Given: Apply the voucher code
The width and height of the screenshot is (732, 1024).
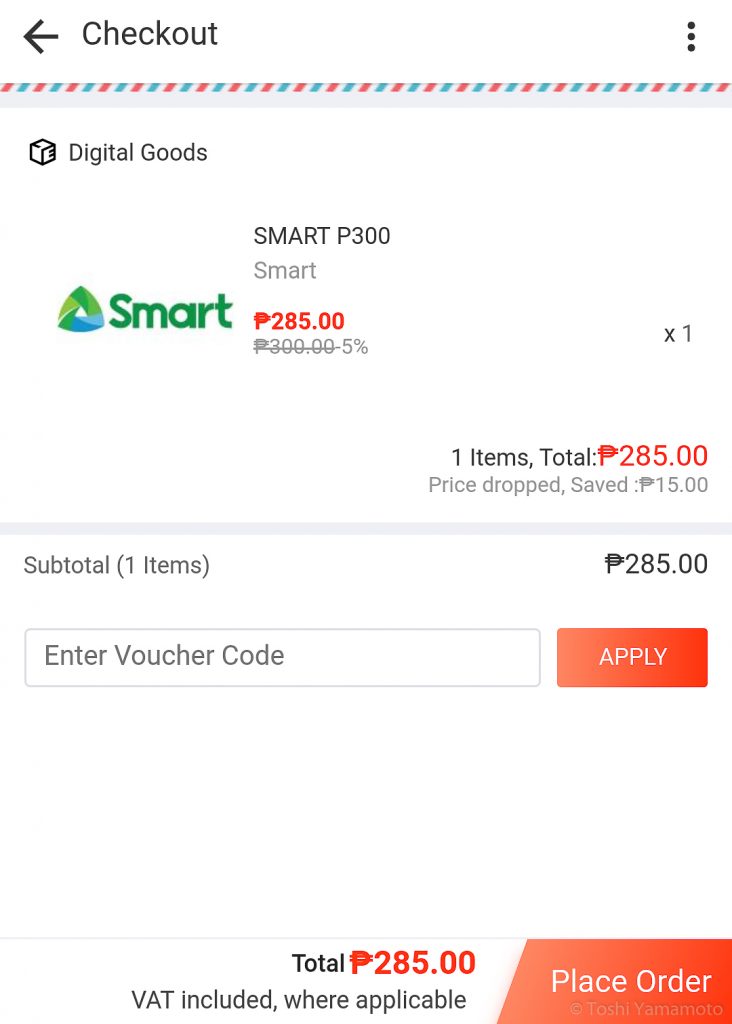Looking at the screenshot, I should 632,657.
